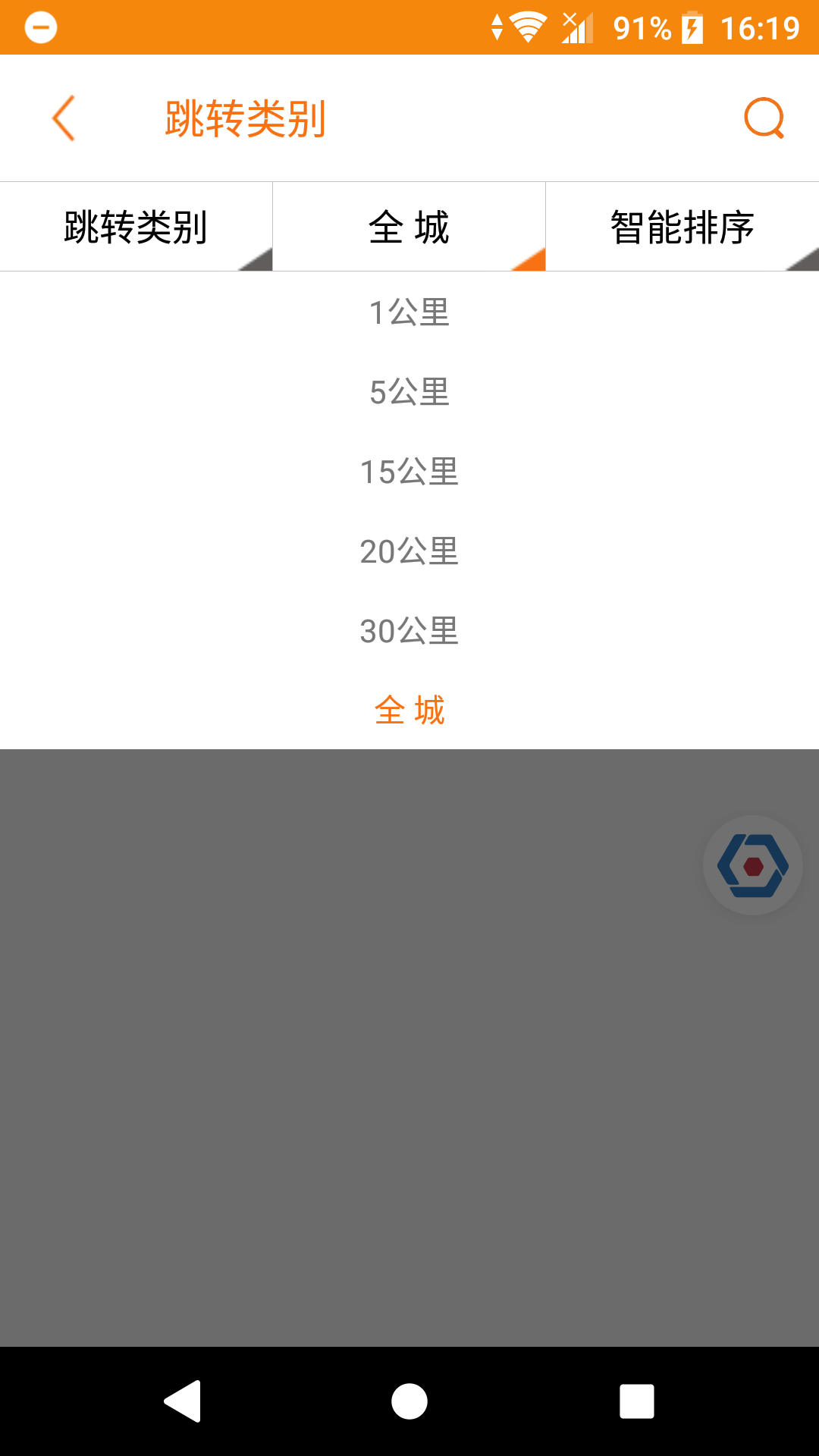Choose the 15公里 distance filter
819x1456 pixels.
(409, 472)
